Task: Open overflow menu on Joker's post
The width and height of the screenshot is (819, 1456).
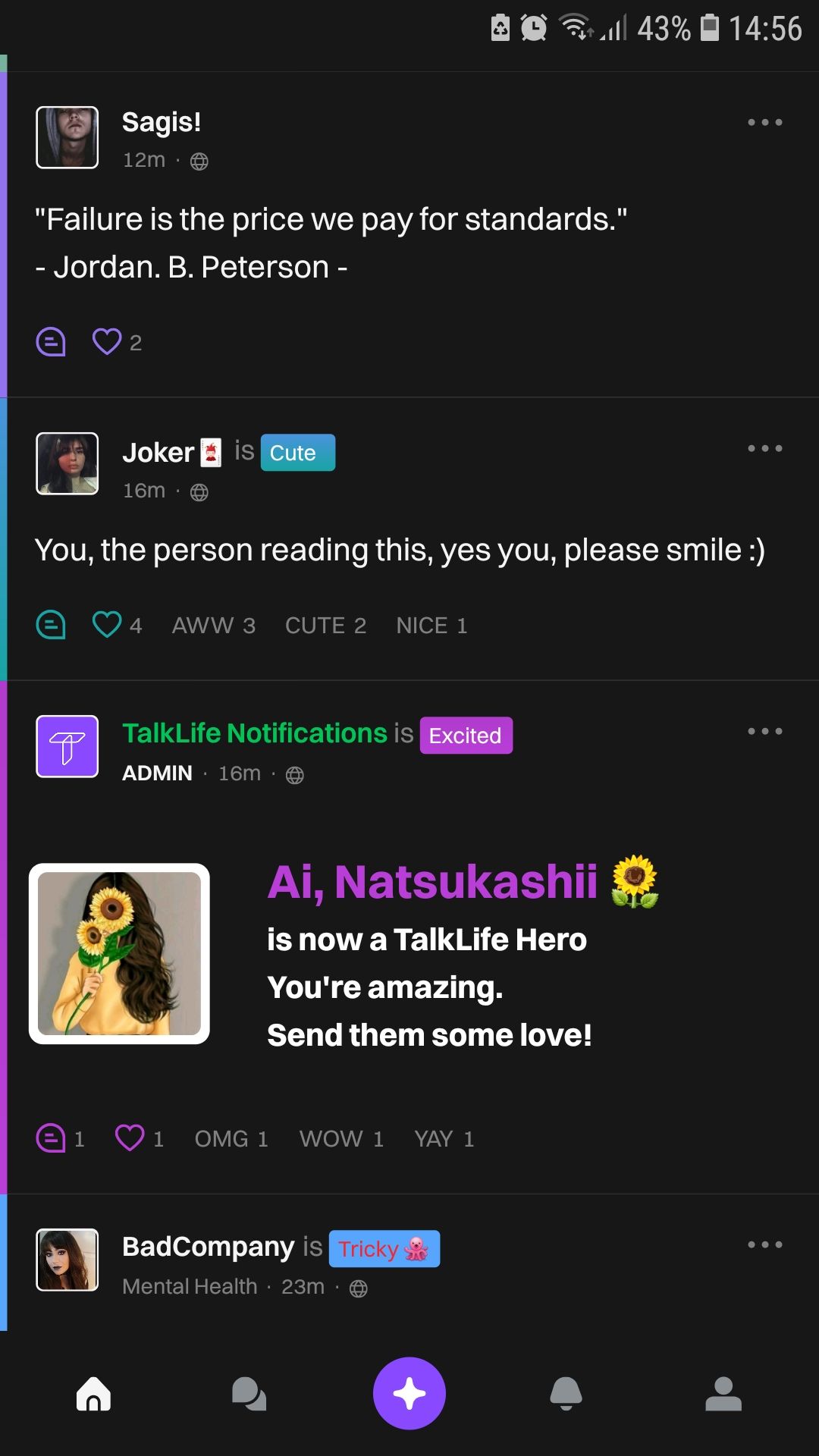Action: pyautogui.click(x=764, y=448)
